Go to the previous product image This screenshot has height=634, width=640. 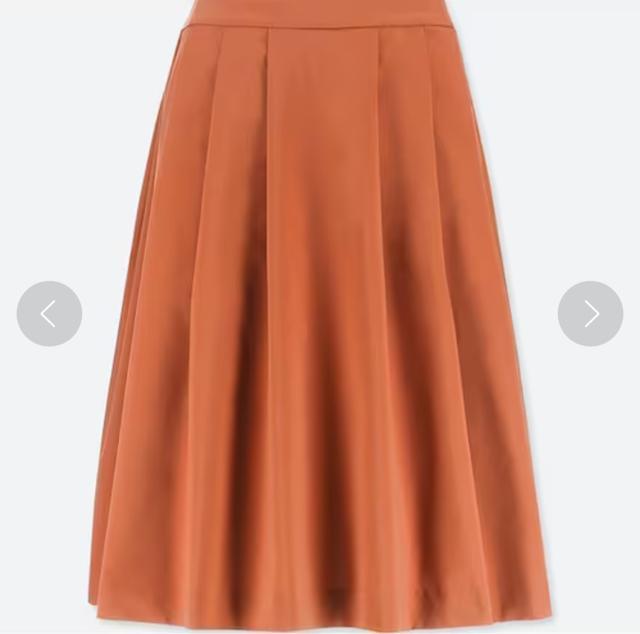pos(49,314)
